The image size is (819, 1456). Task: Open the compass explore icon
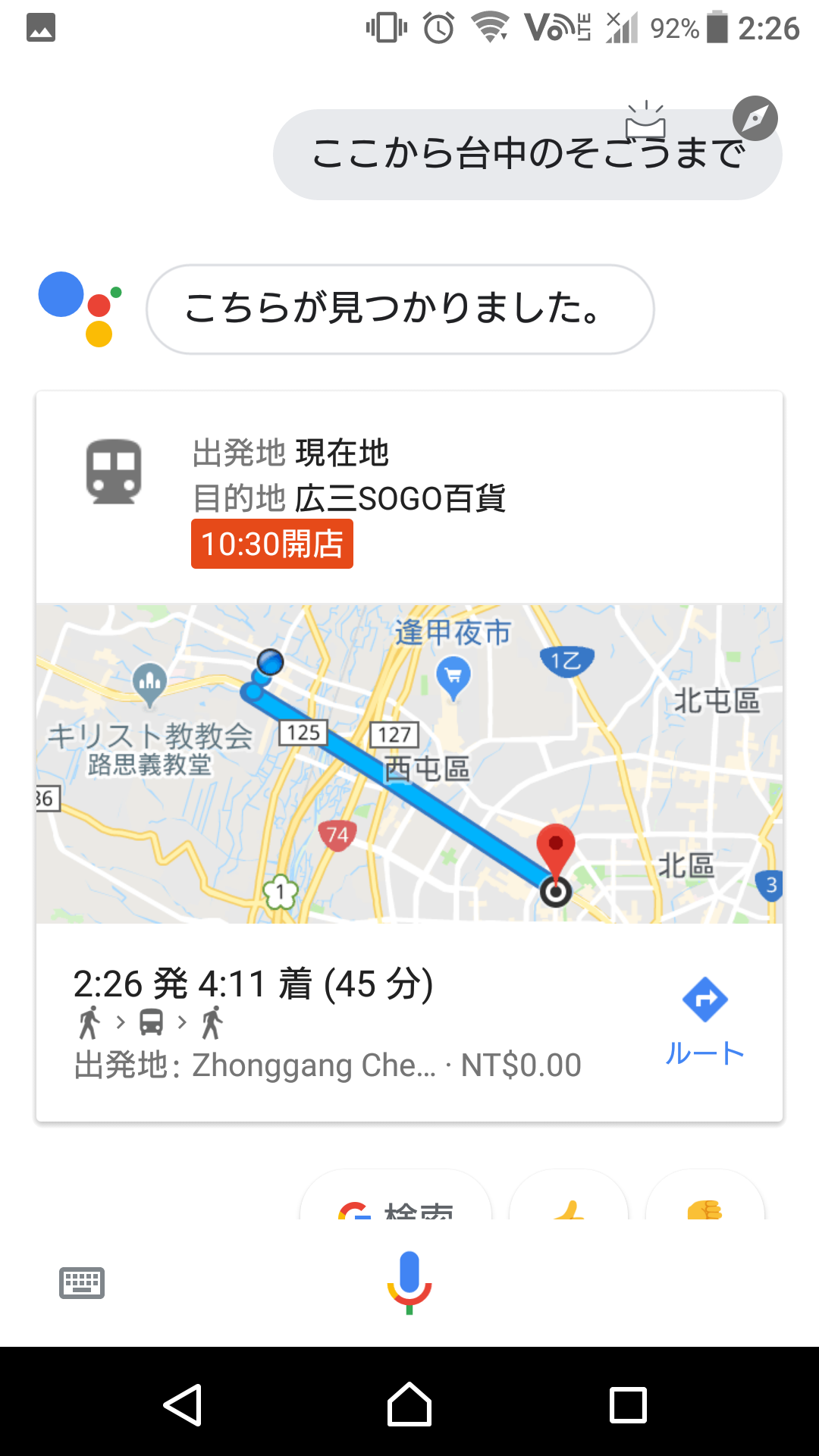click(755, 118)
